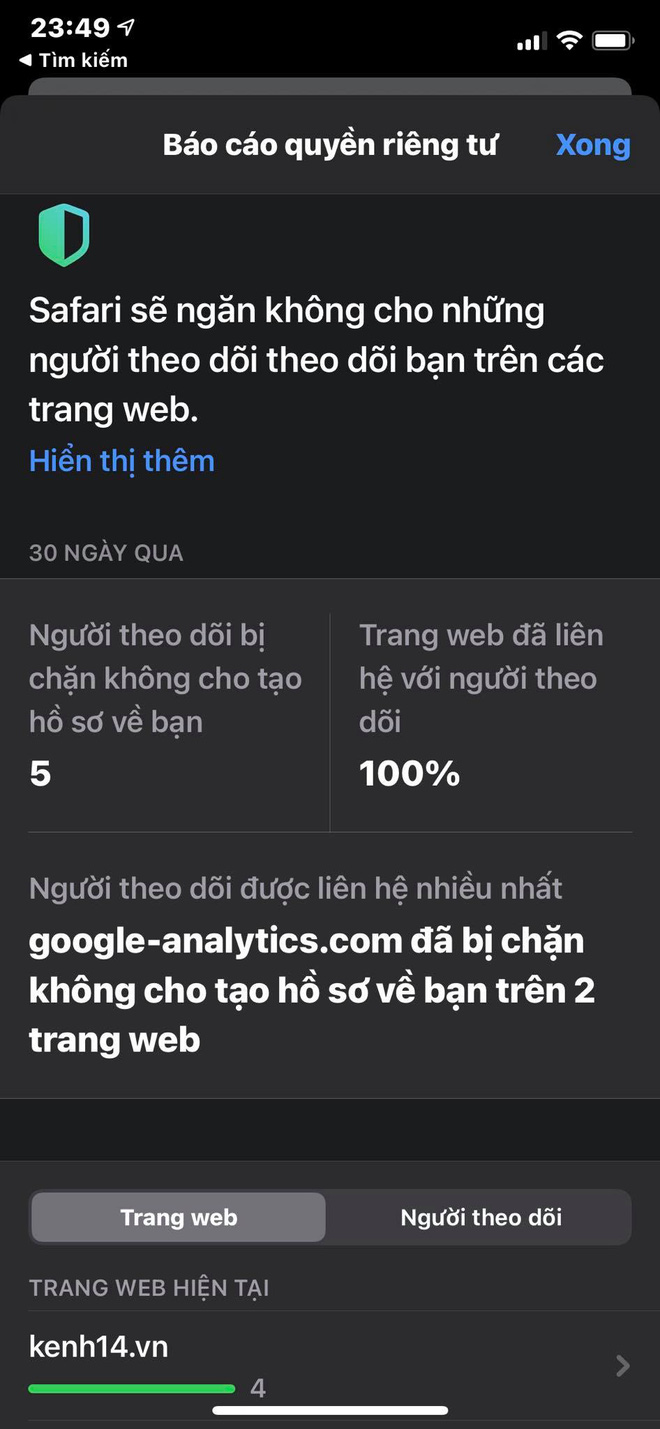Expand the text with Hiển thị thêm

(122, 461)
